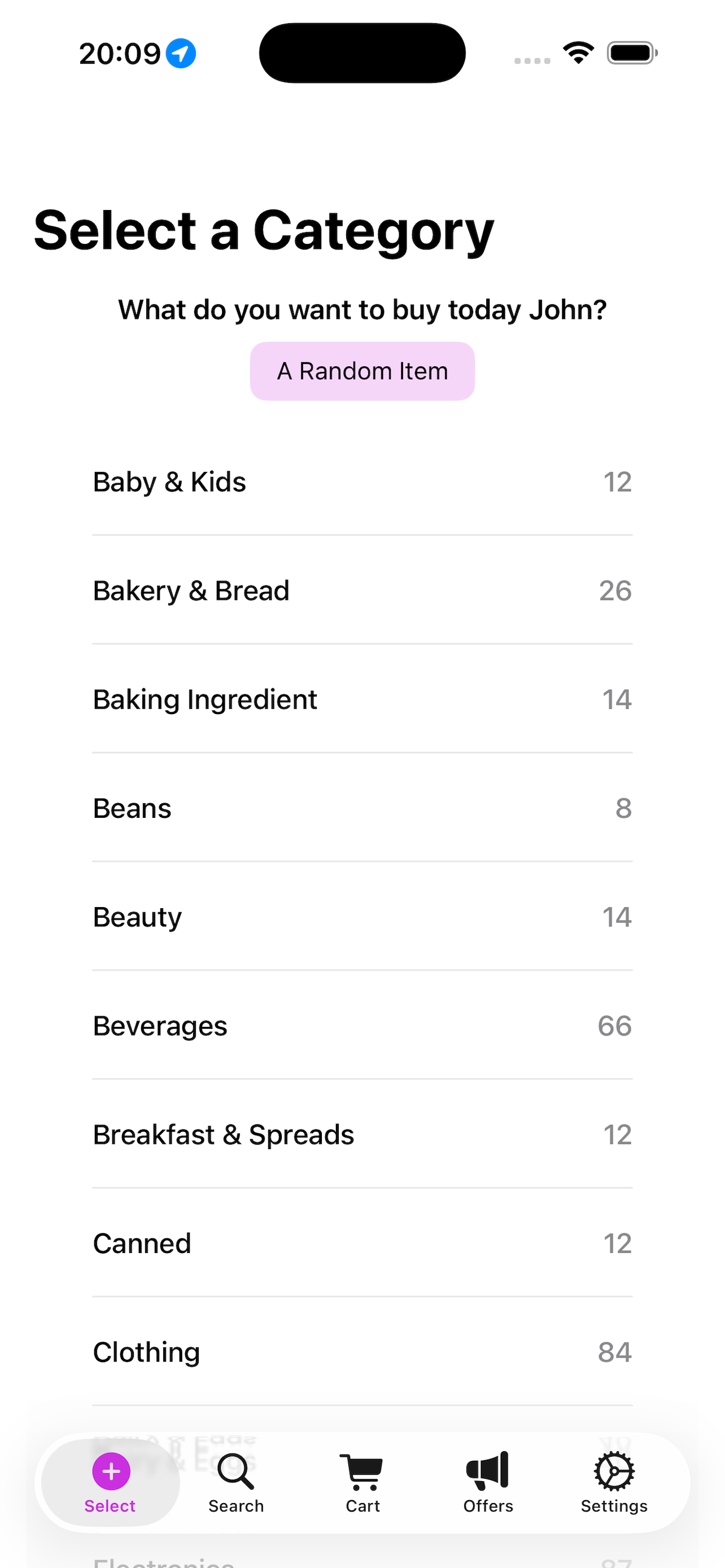Image resolution: width=725 pixels, height=1568 pixels.
Task: Open the Clothing category
Action: point(362,1351)
